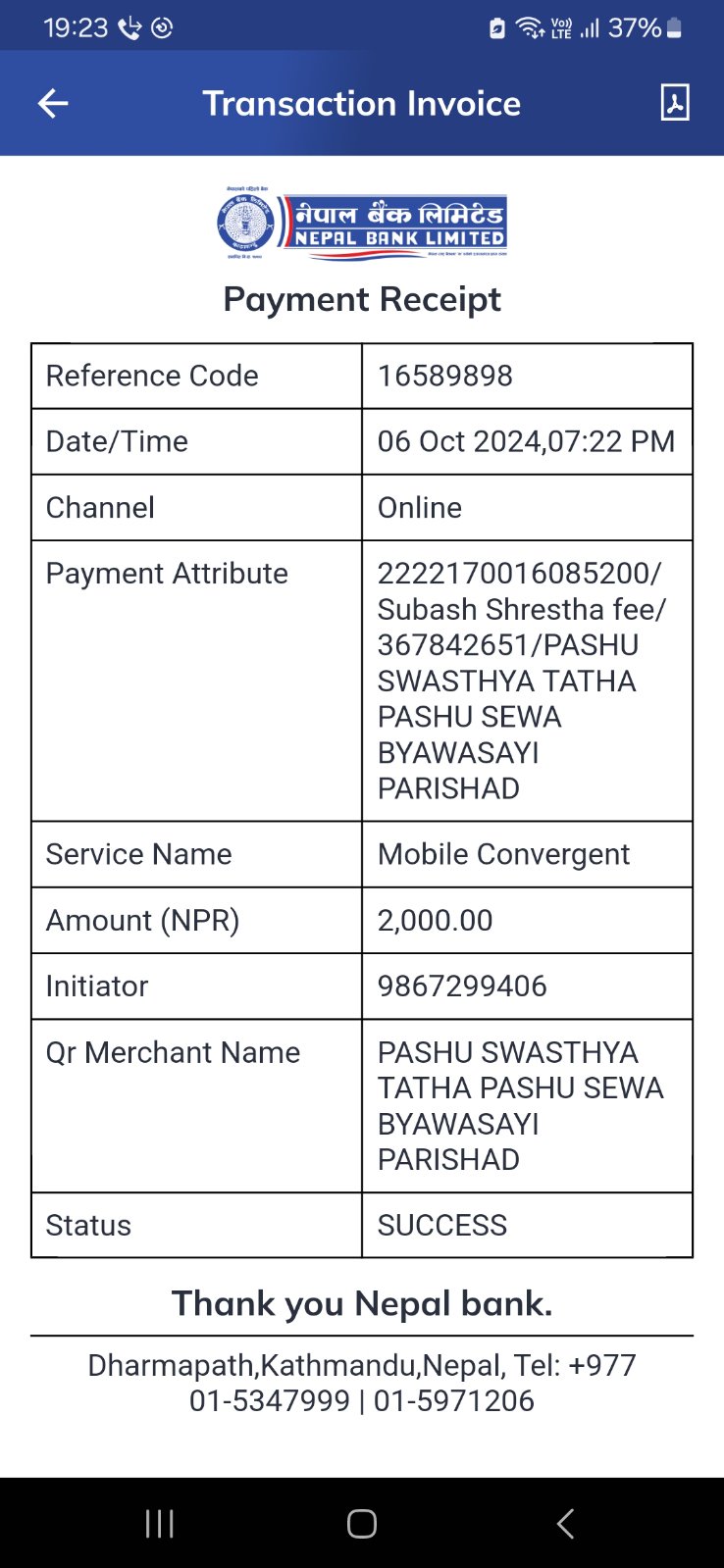This screenshot has height=1568, width=724.
Task: Tap the system home button
Action: coord(362,1523)
